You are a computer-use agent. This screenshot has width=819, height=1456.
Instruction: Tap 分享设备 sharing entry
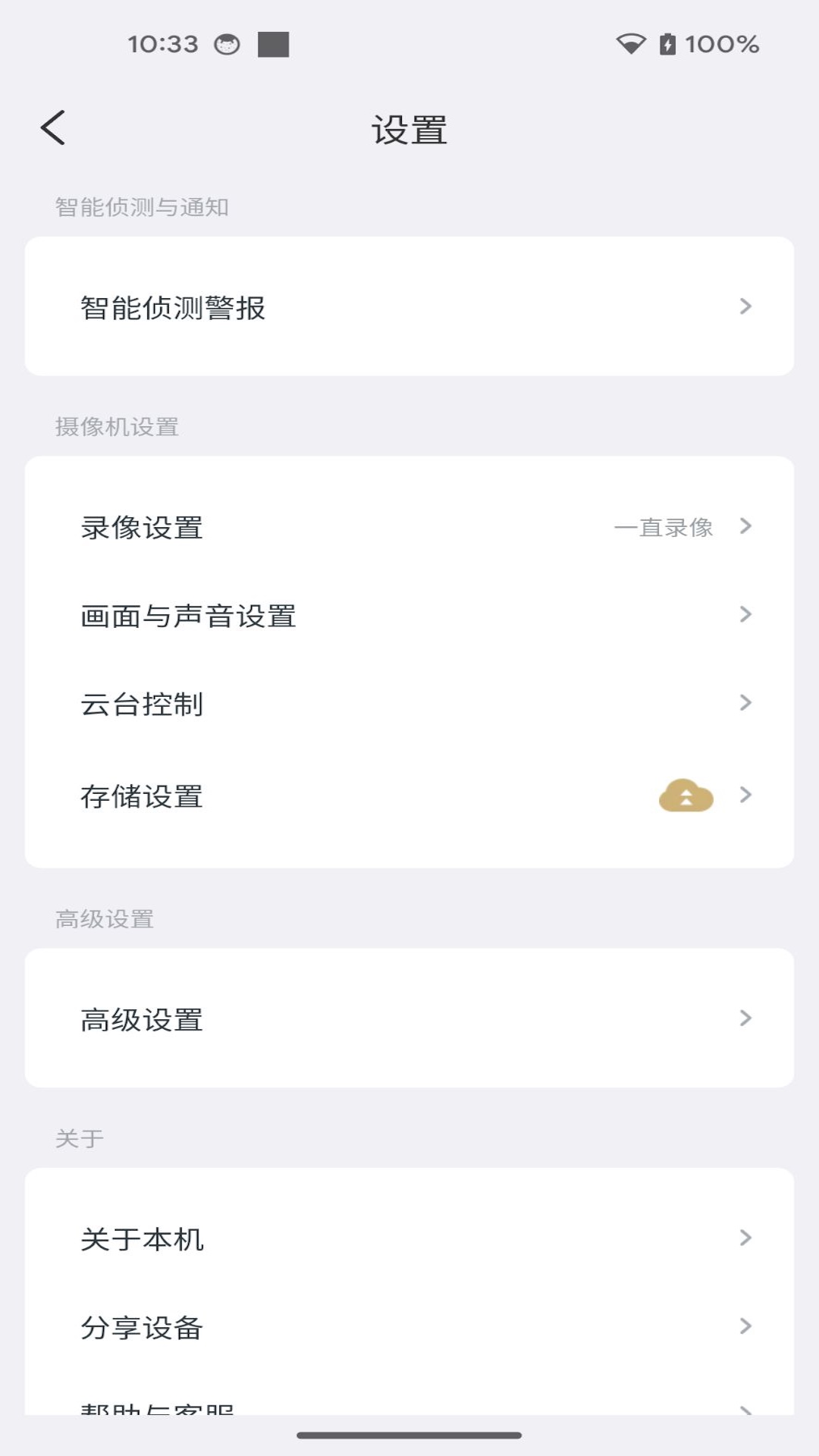coord(409,1328)
